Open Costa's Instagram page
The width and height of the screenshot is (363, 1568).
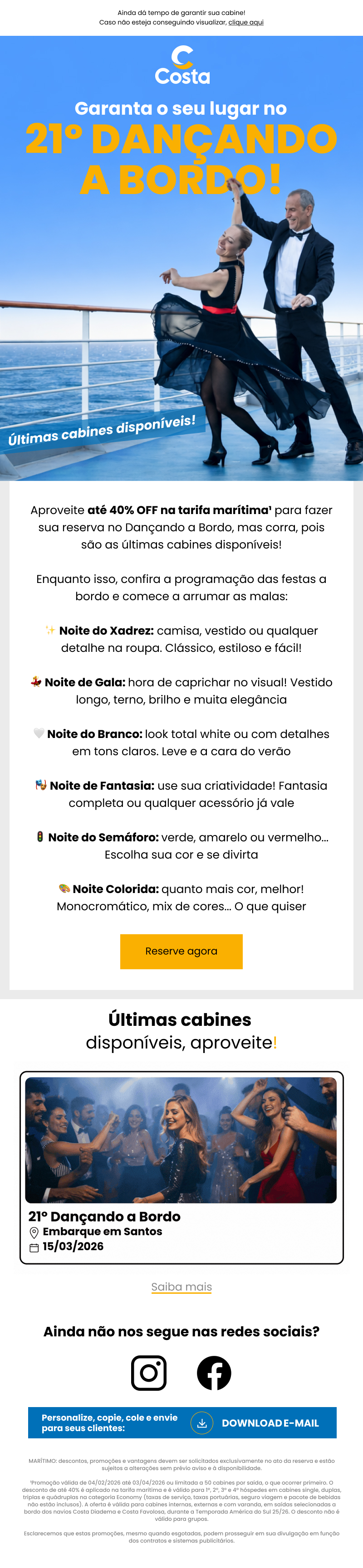click(x=149, y=1373)
